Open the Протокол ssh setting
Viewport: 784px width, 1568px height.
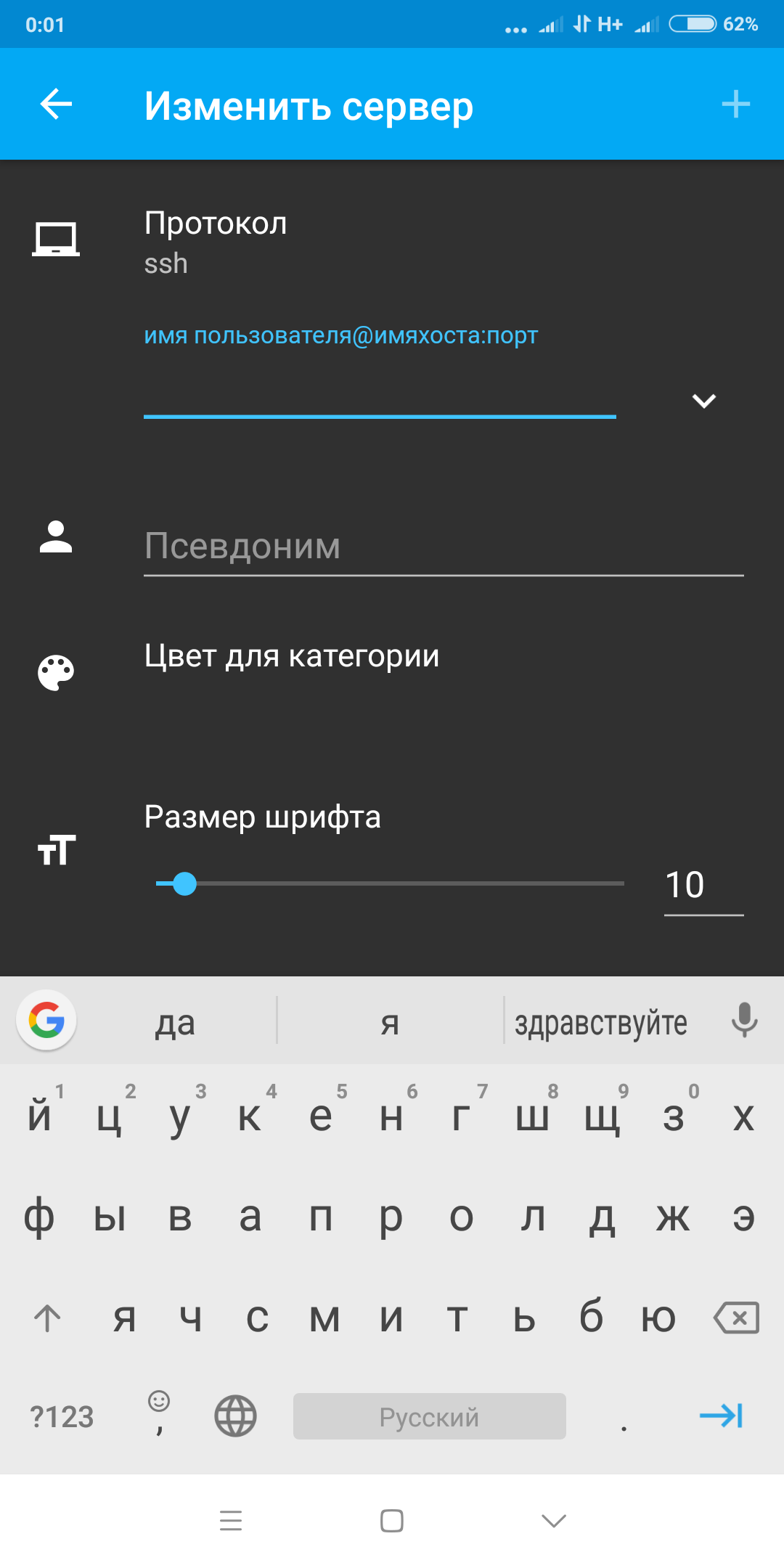coord(216,242)
